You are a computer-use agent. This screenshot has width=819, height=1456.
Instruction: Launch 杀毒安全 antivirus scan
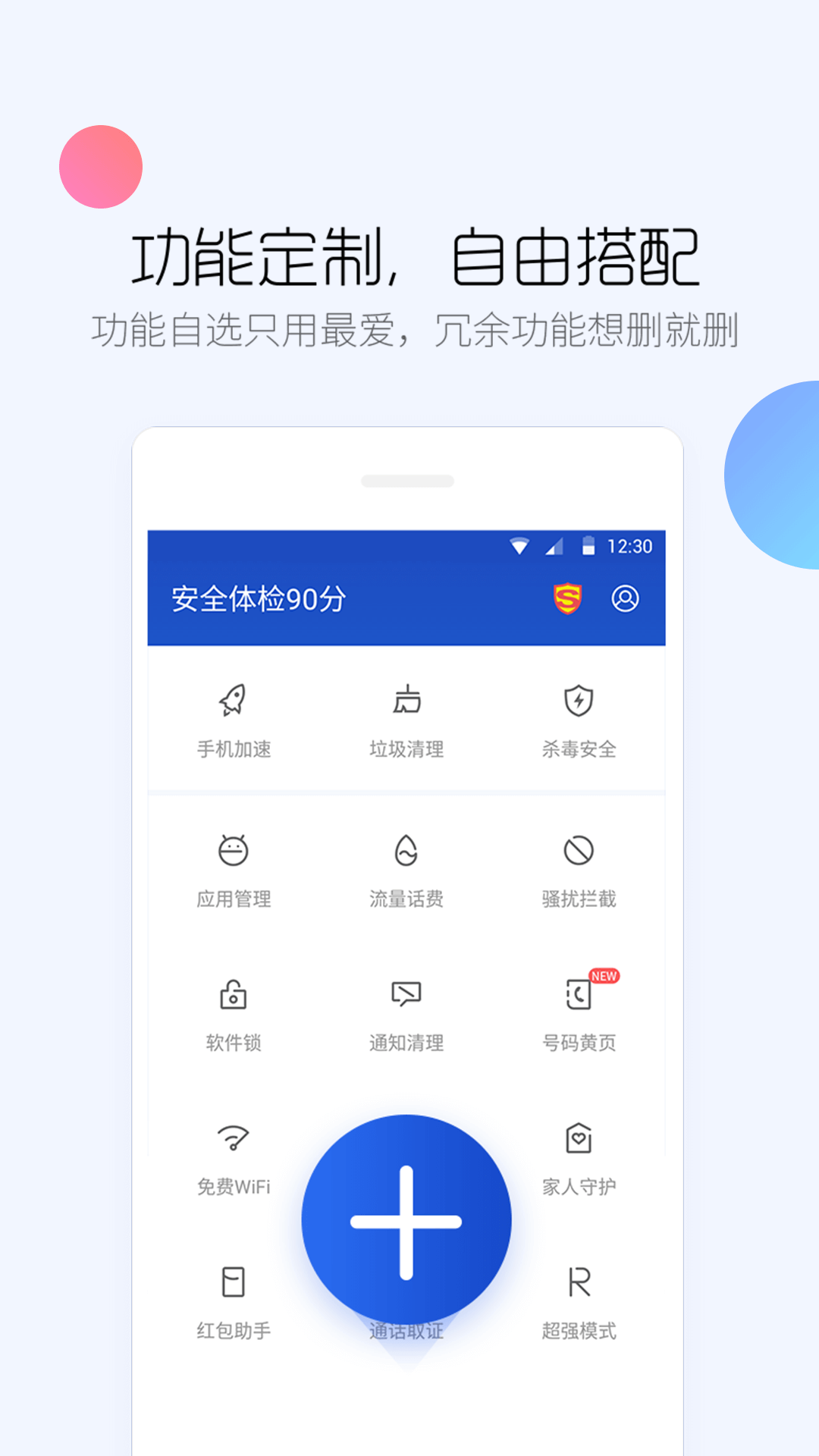(x=579, y=720)
